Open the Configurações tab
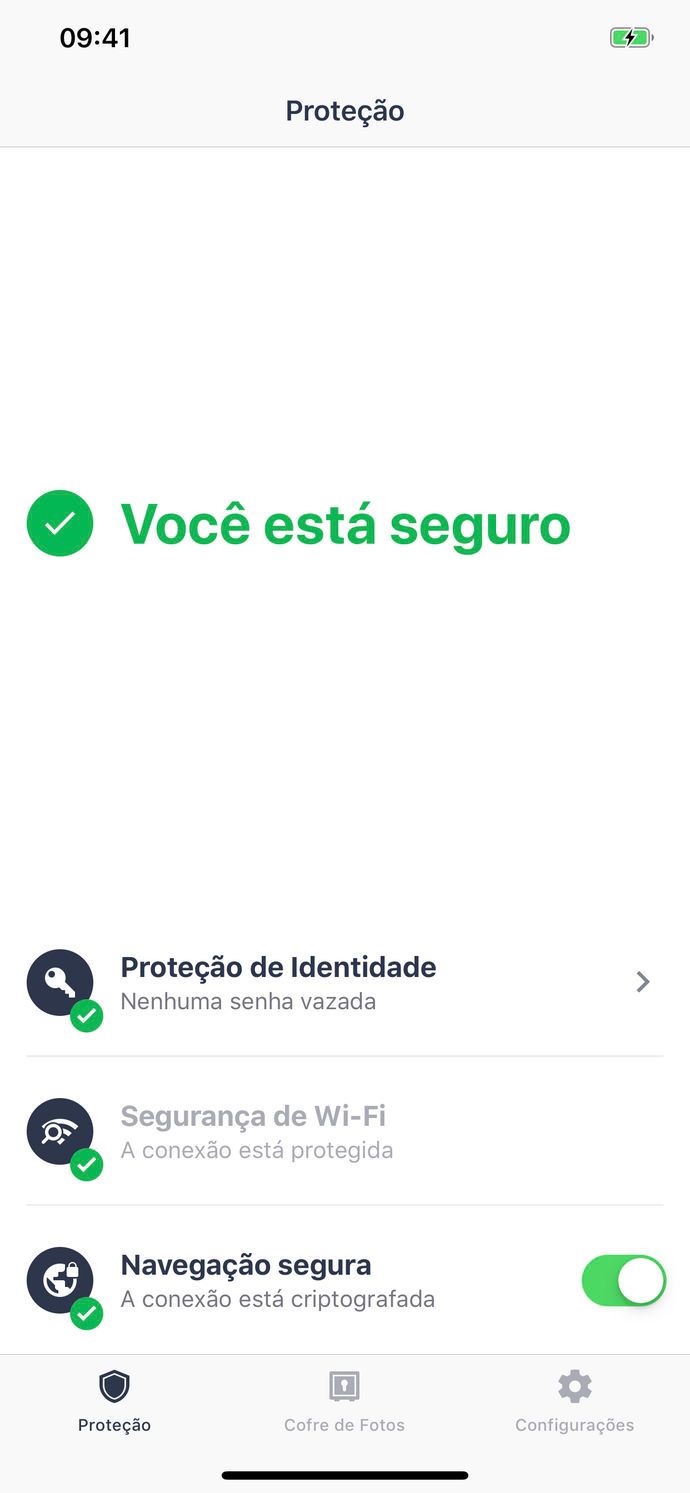 [574, 1402]
